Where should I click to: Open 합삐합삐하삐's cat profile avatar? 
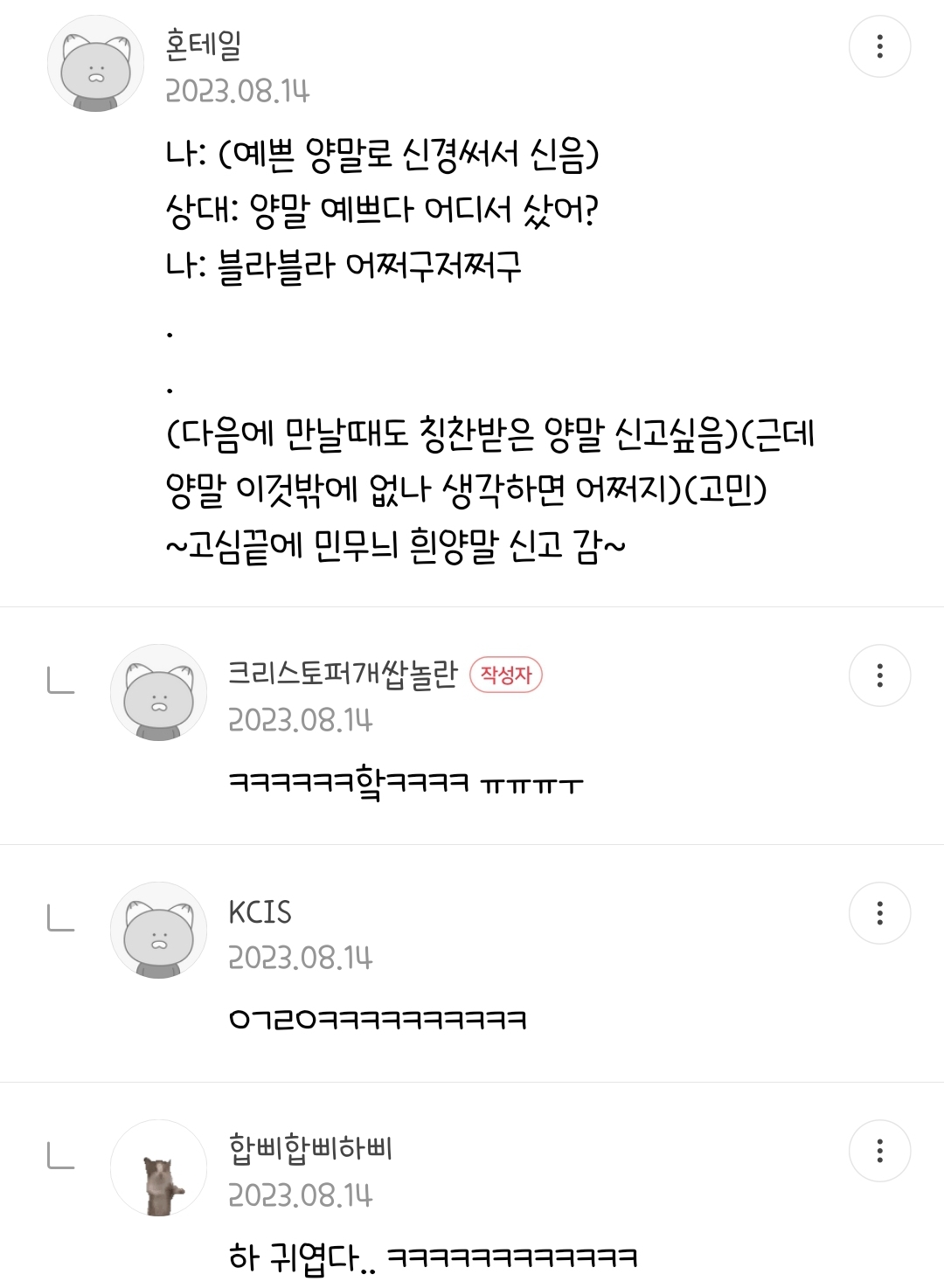pos(158,1168)
